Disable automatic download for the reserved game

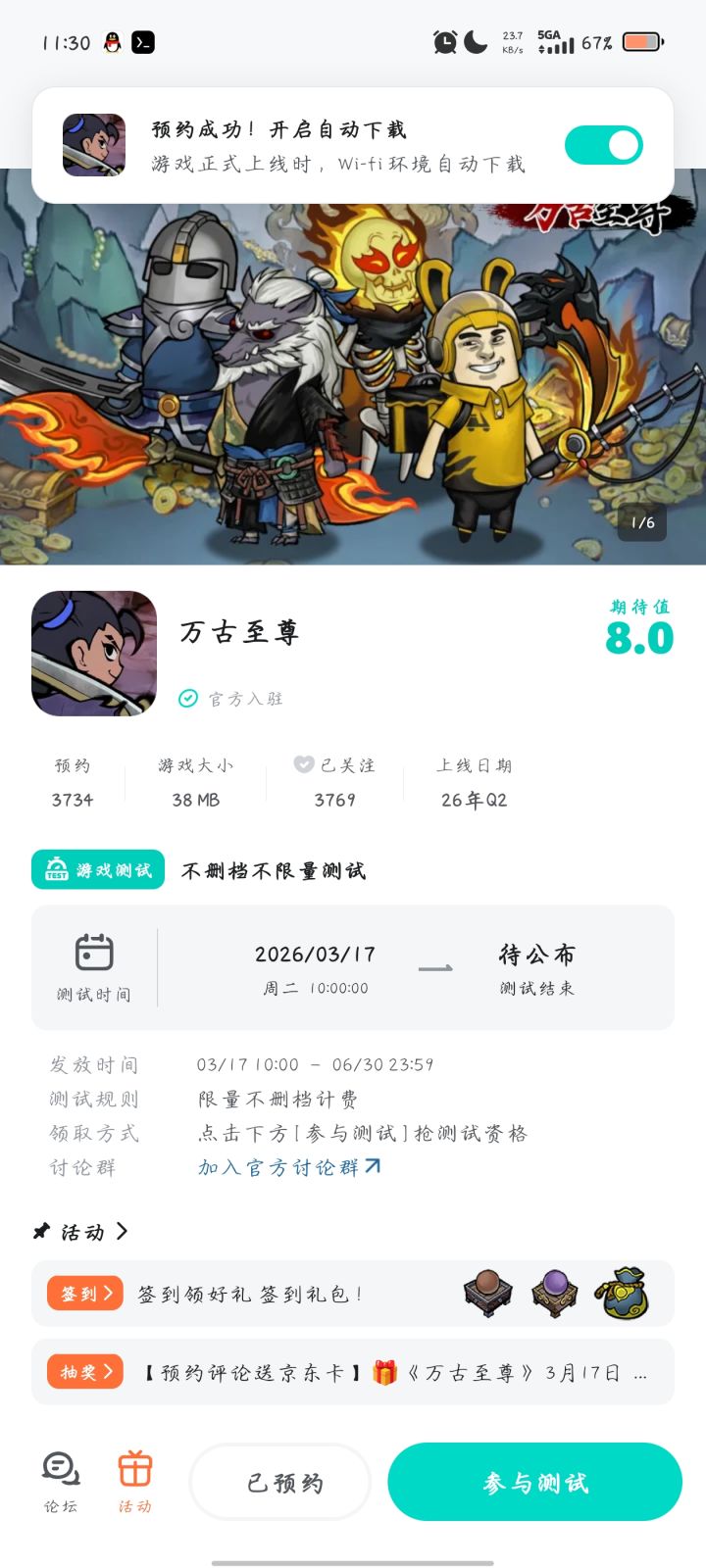click(605, 144)
